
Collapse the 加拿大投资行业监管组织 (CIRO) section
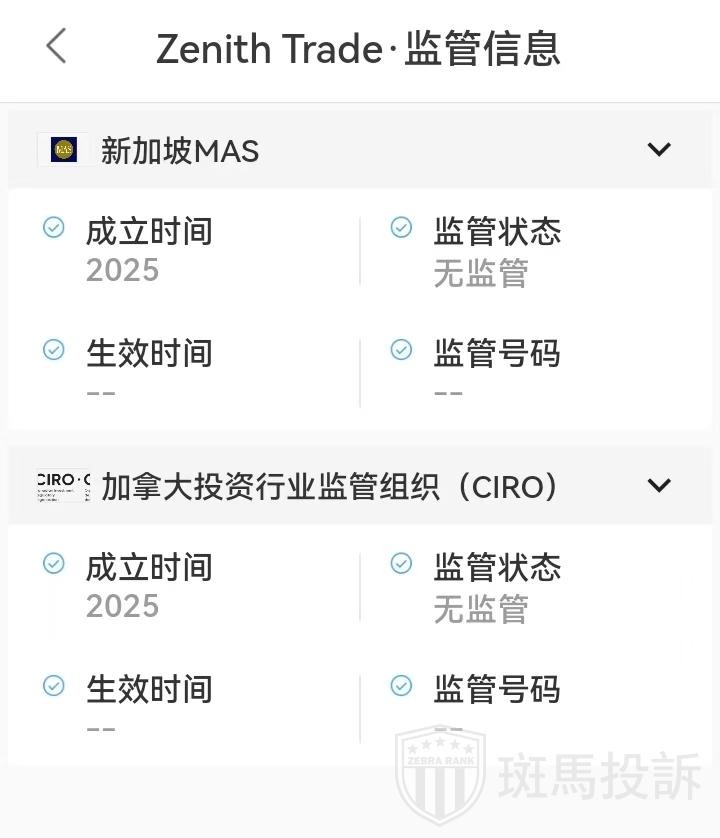[658, 486]
